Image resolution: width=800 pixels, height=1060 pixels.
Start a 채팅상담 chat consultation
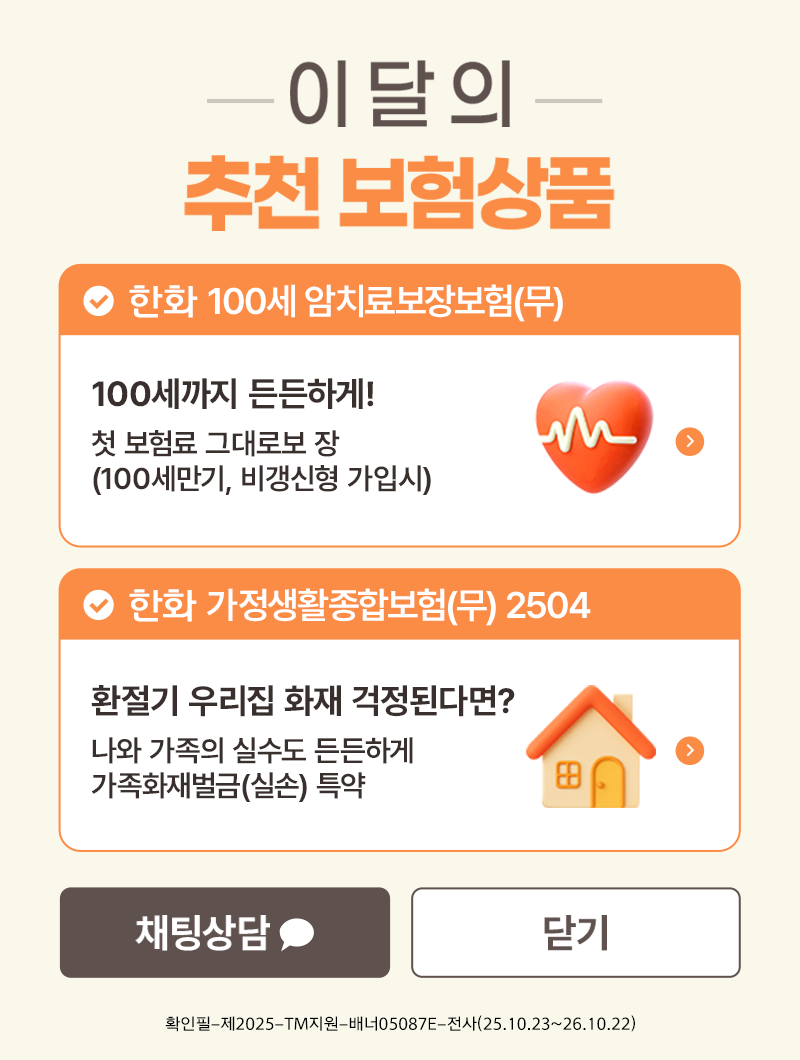point(225,932)
